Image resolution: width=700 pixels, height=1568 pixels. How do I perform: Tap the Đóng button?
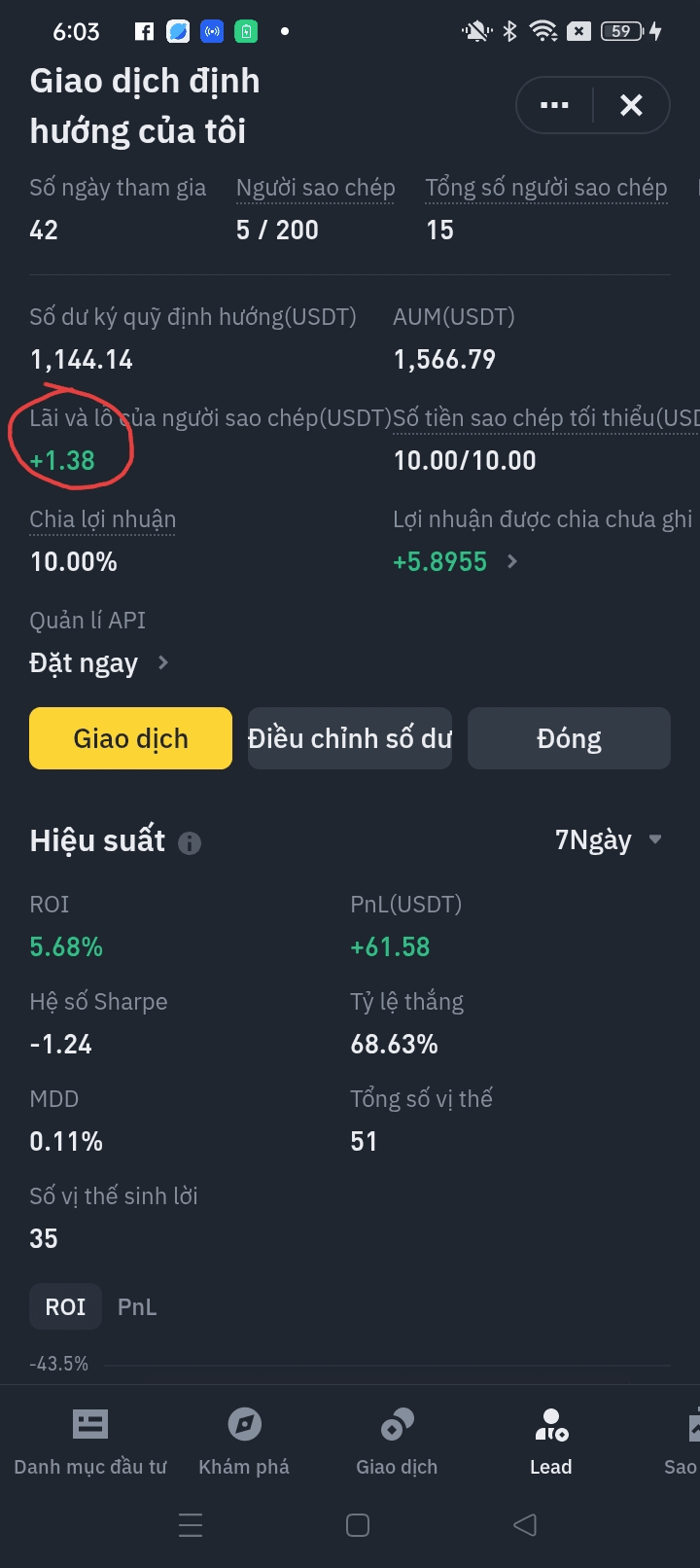click(x=569, y=738)
